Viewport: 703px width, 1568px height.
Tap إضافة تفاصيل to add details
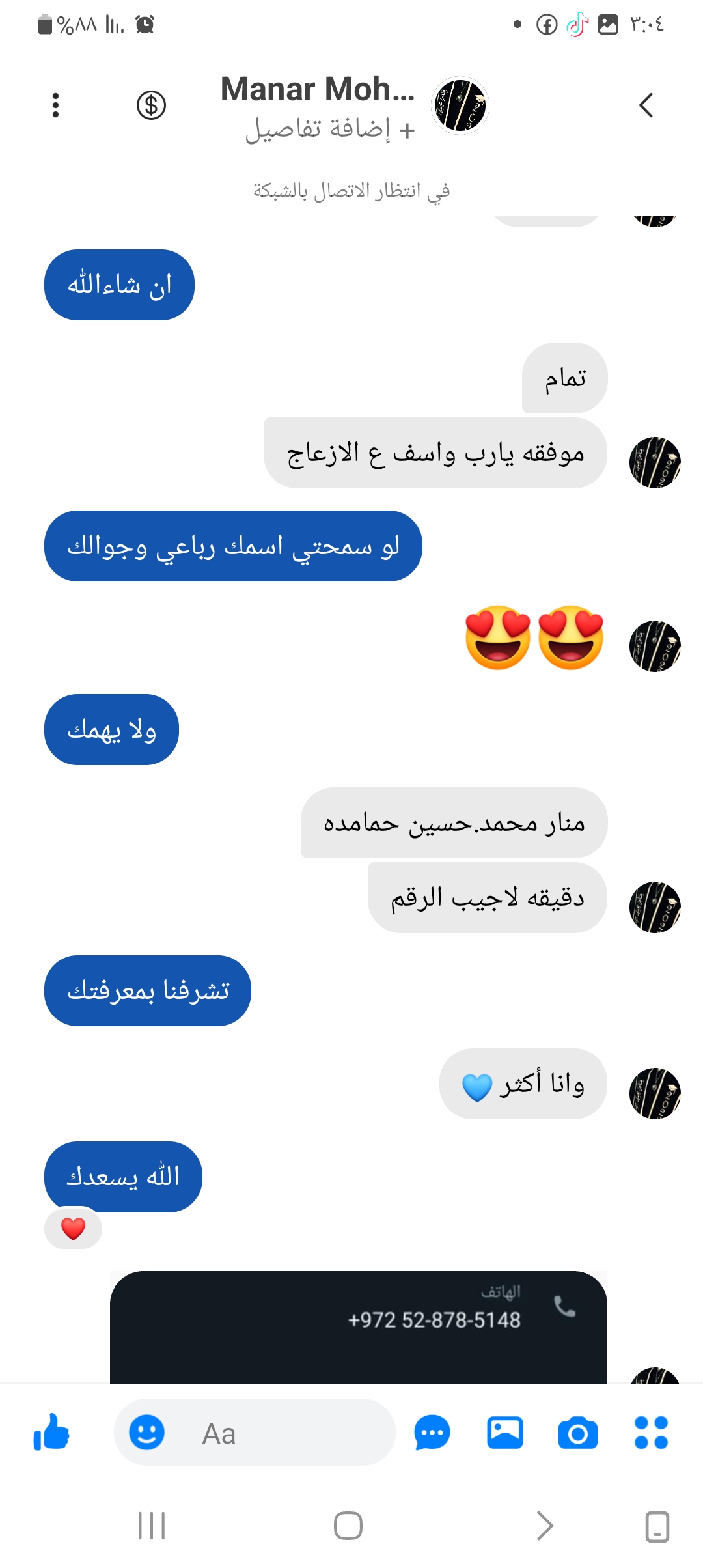tap(330, 129)
